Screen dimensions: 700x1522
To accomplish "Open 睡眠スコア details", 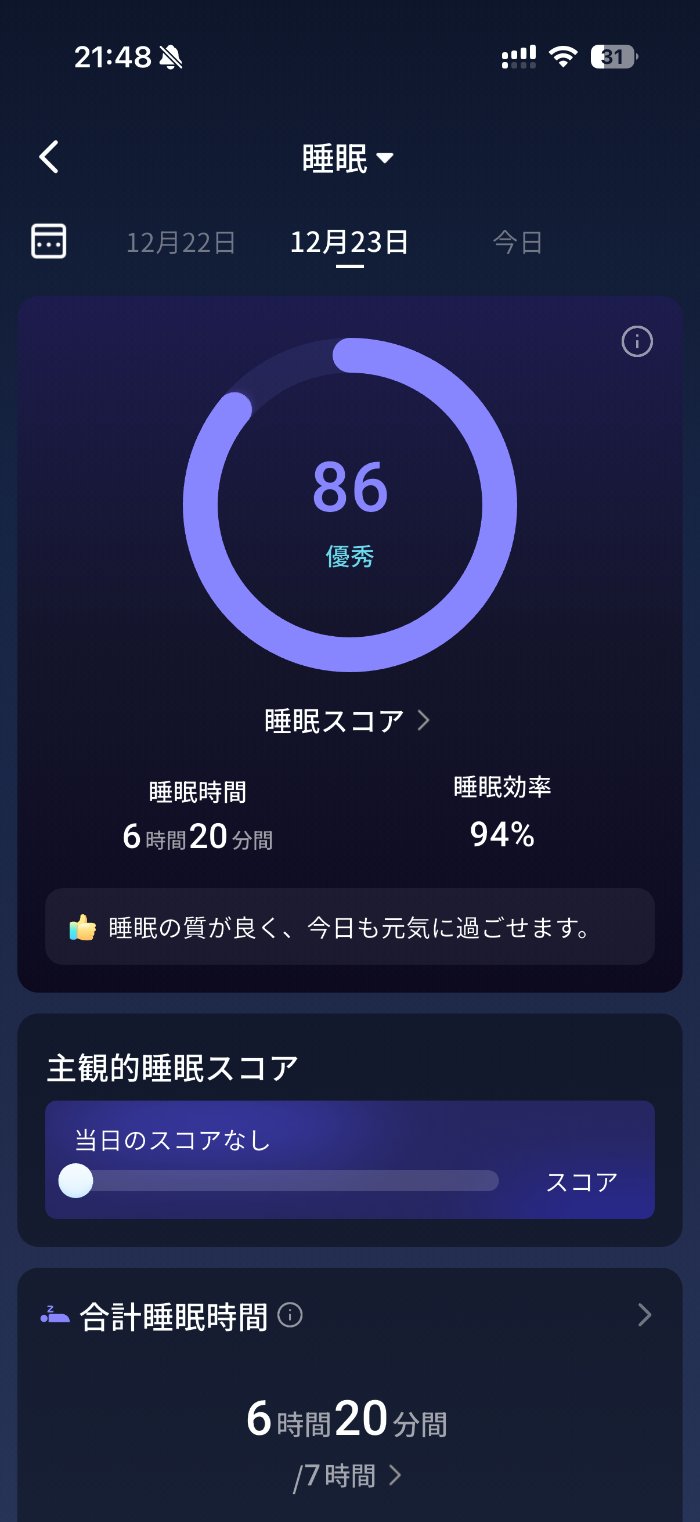I will click(x=348, y=720).
